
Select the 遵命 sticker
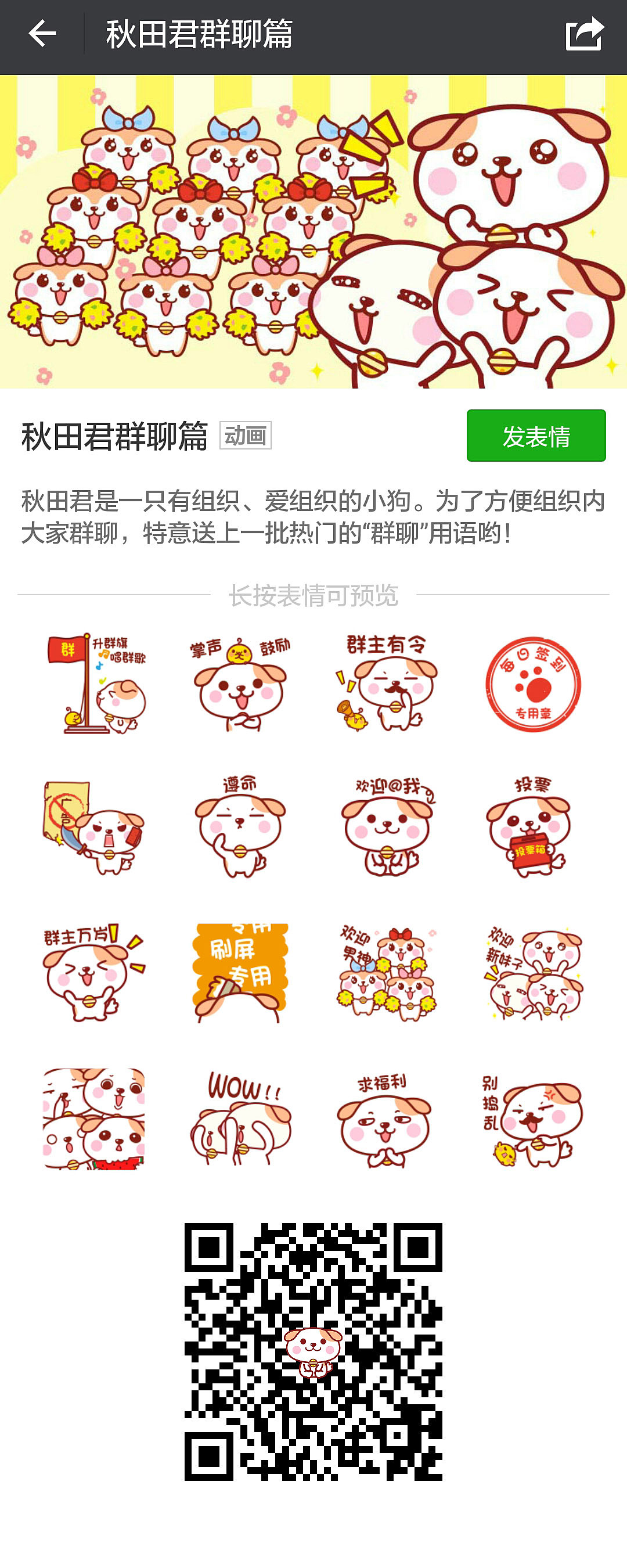pyautogui.click(x=240, y=828)
